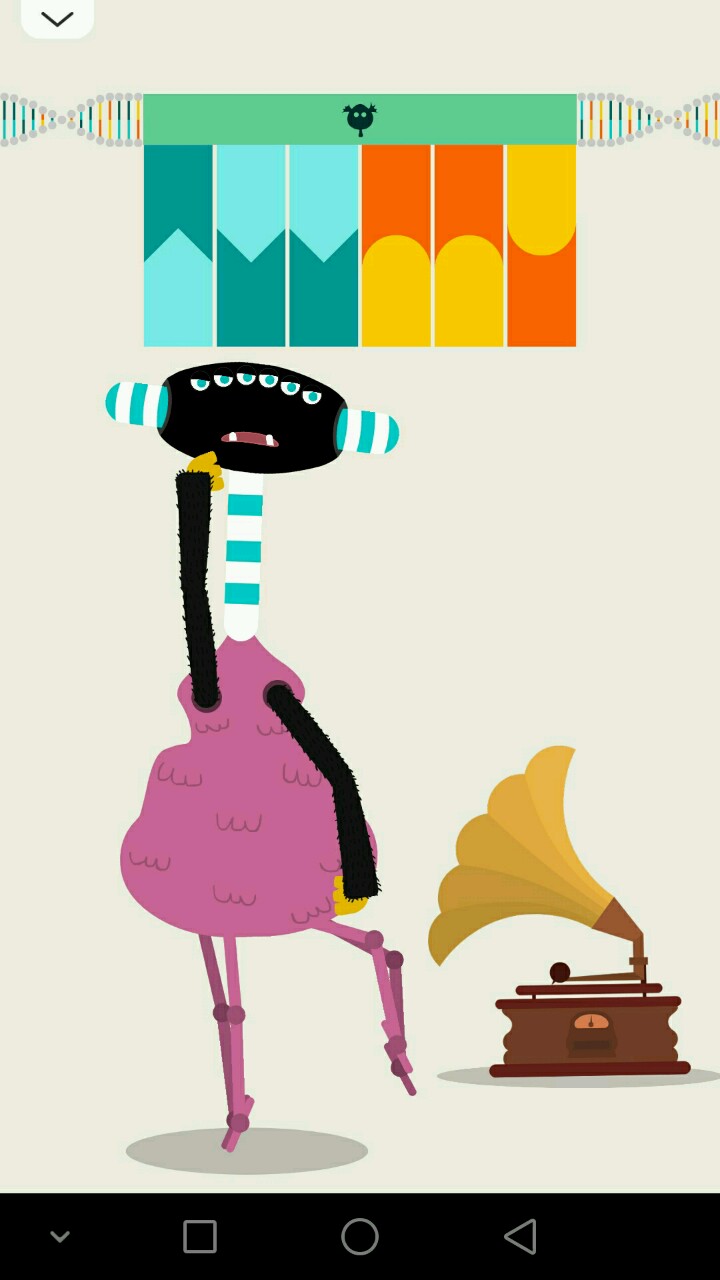Pick the light cyan tile bordering the orange tile
The width and height of the screenshot is (720, 1280).
tap(323, 245)
